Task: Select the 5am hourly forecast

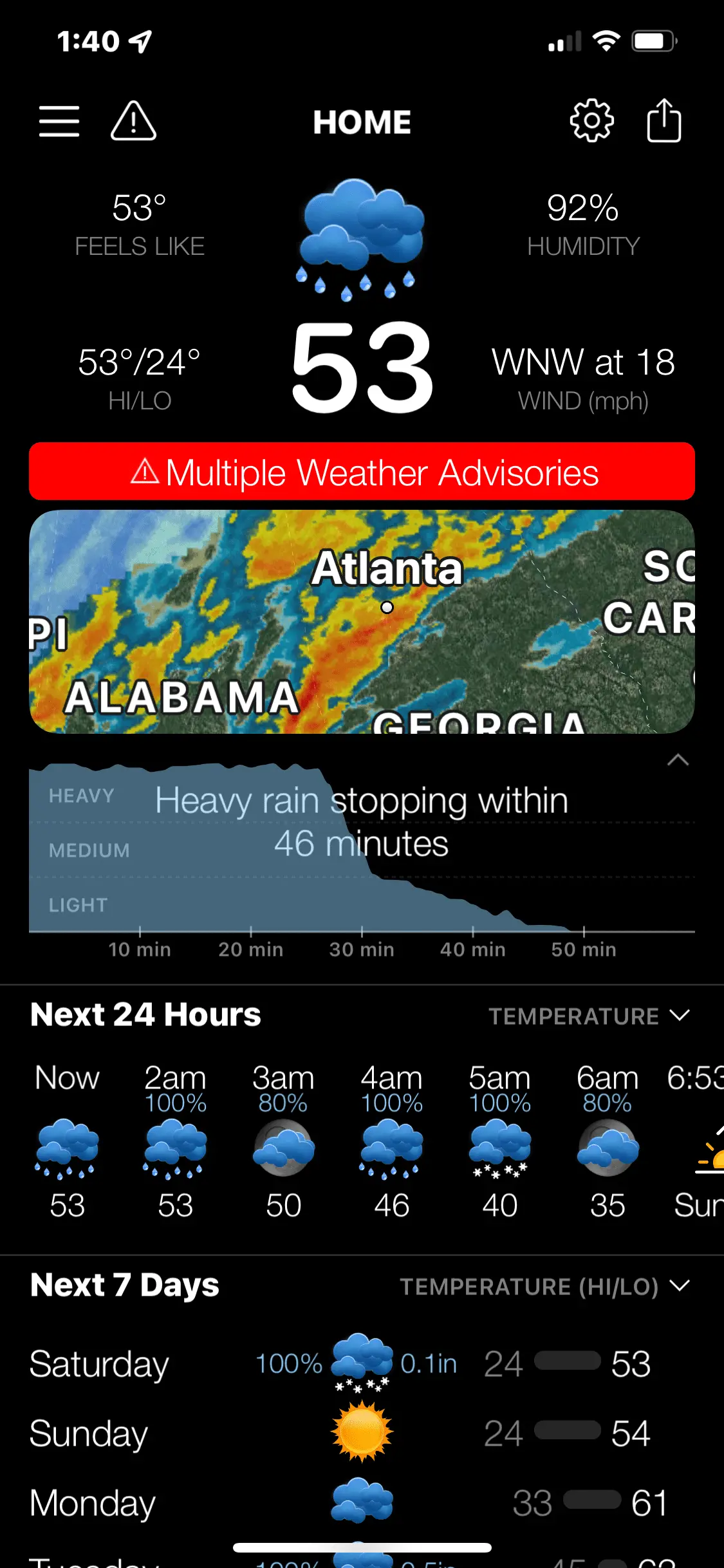Action: point(500,1141)
